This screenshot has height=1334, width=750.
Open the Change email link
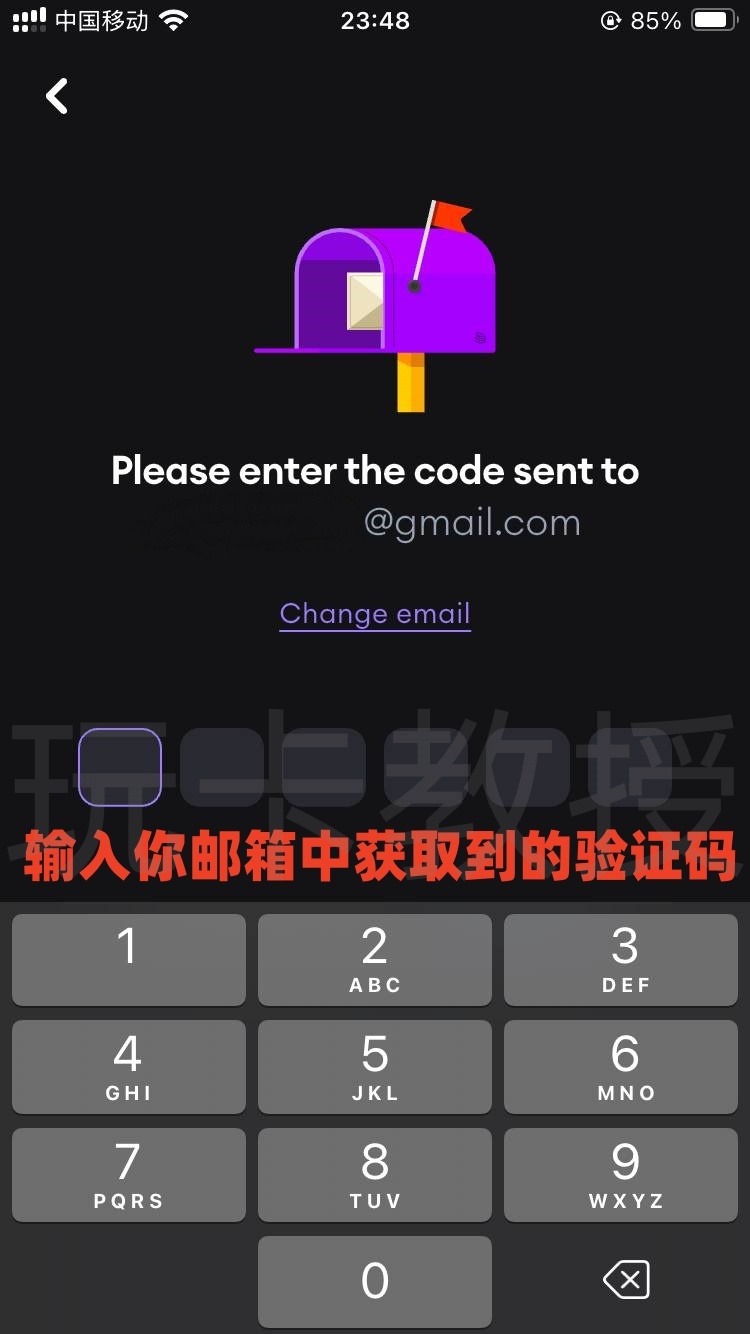click(x=374, y=613)
